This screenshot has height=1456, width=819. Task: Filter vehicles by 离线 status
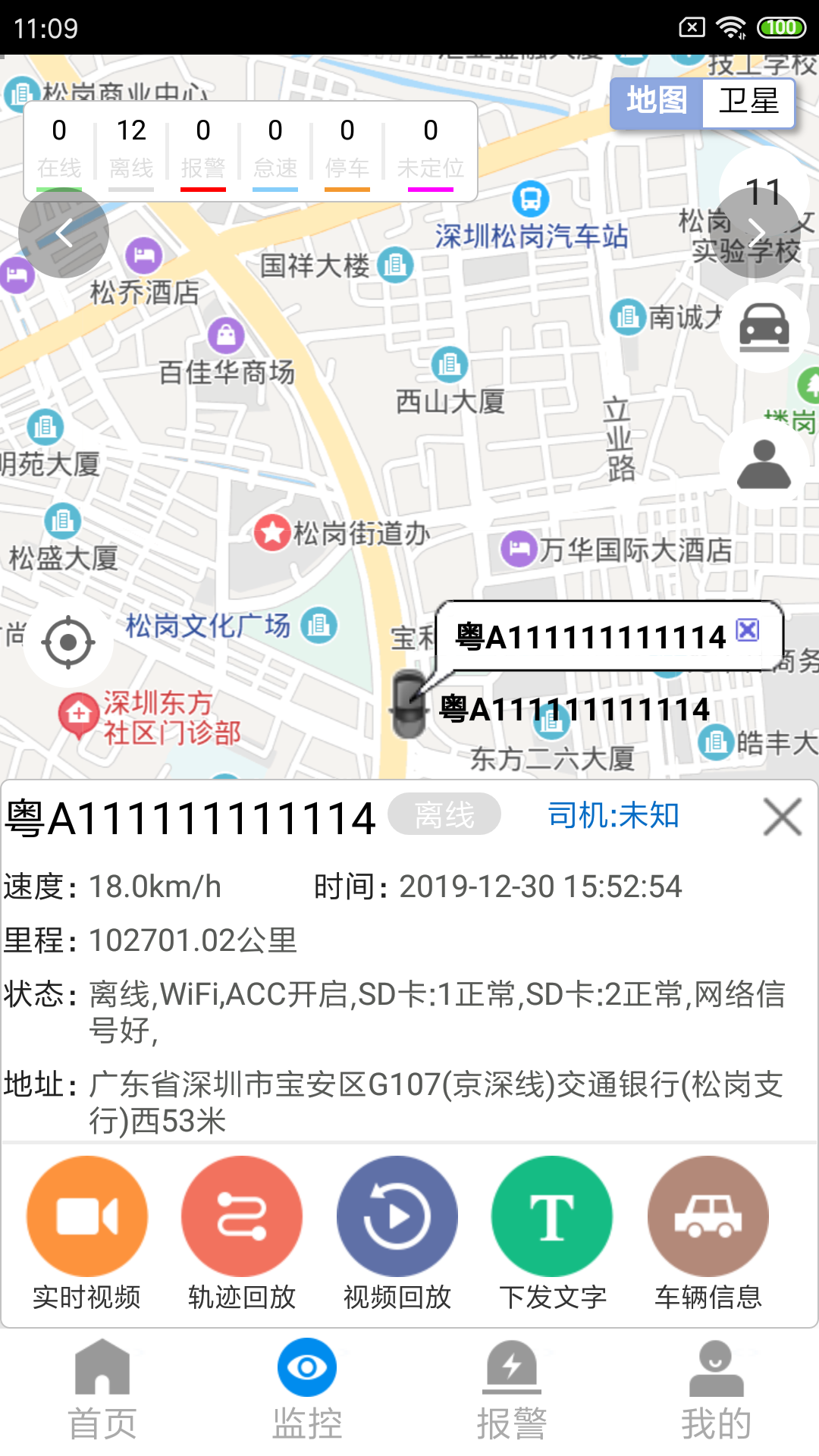pyautogui.click(x=131, y=149)
